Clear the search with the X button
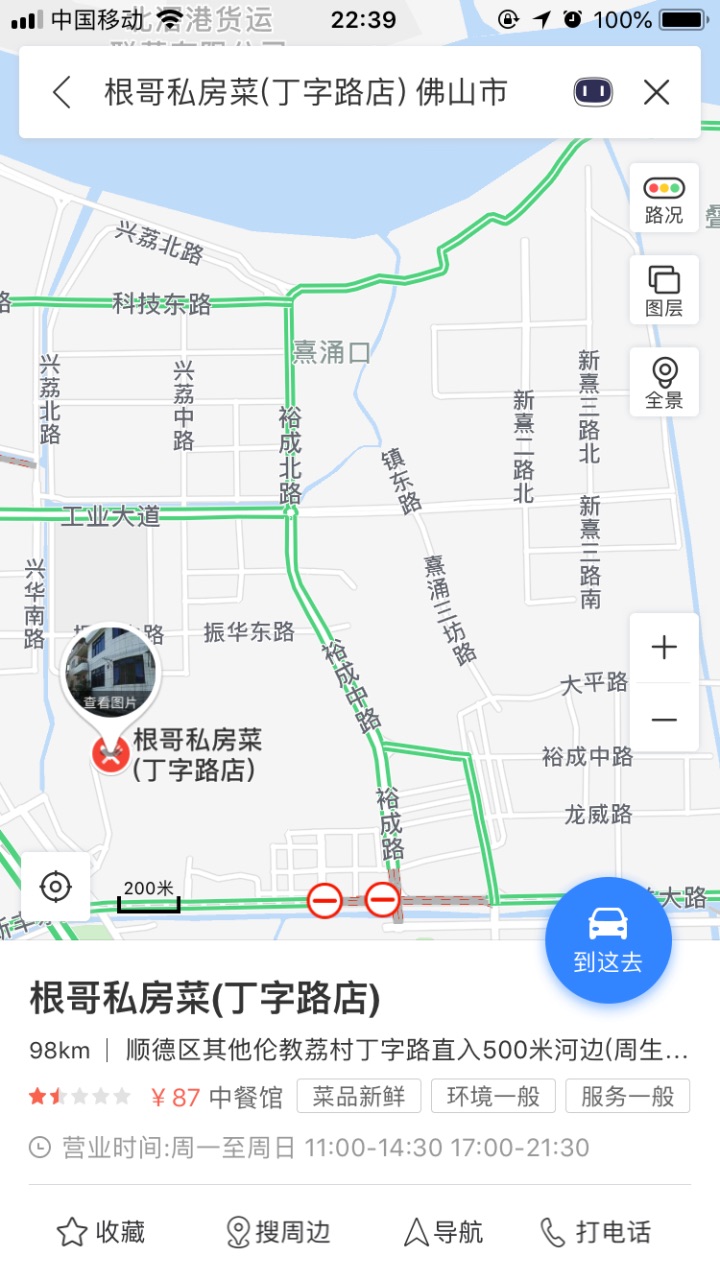The width and height of the screenshot is (720, 1280). tap(657, 93)
